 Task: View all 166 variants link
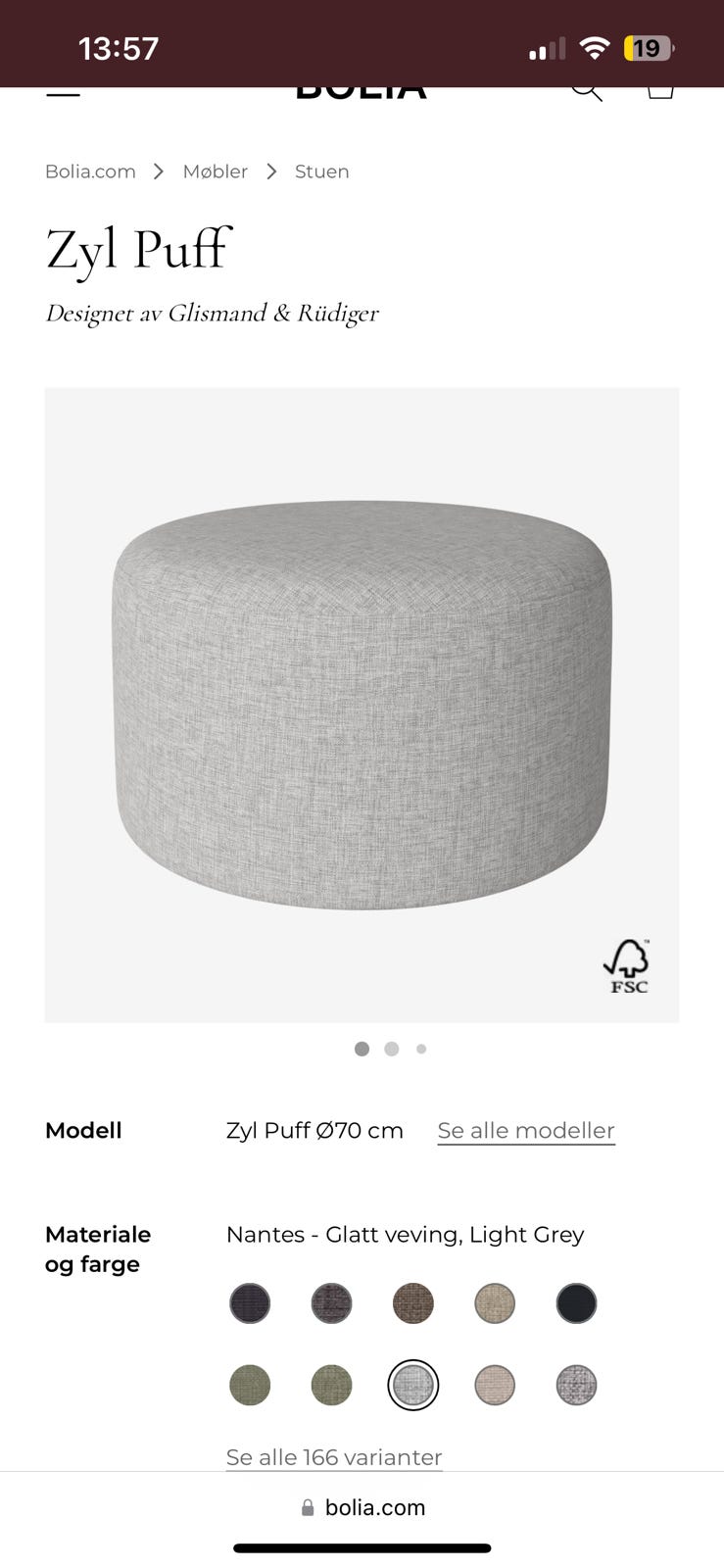(334, 1457)
